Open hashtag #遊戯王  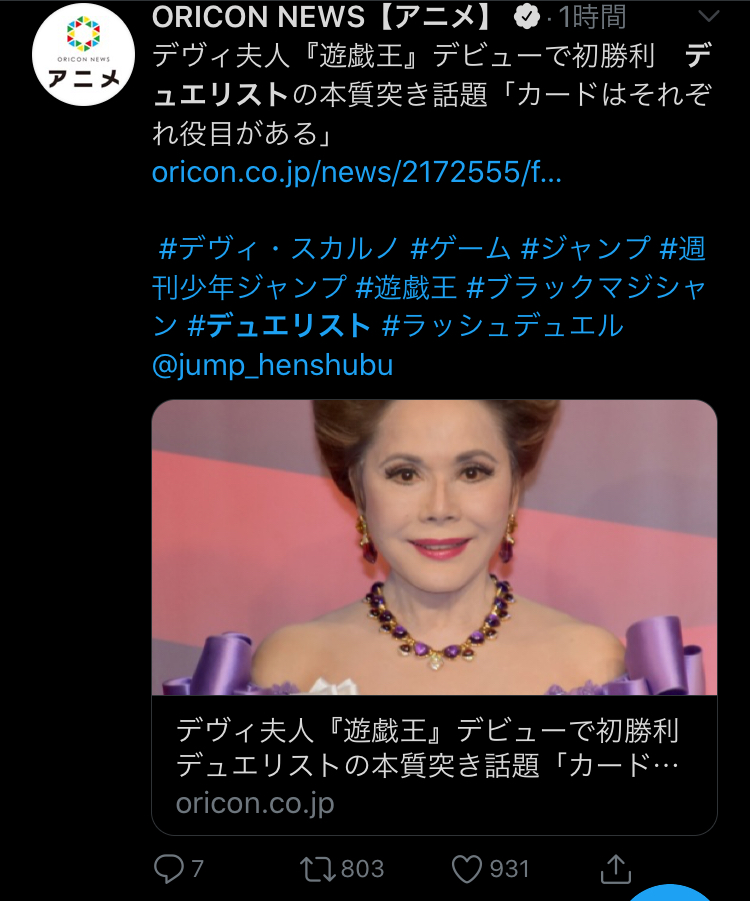coord(406,287)
